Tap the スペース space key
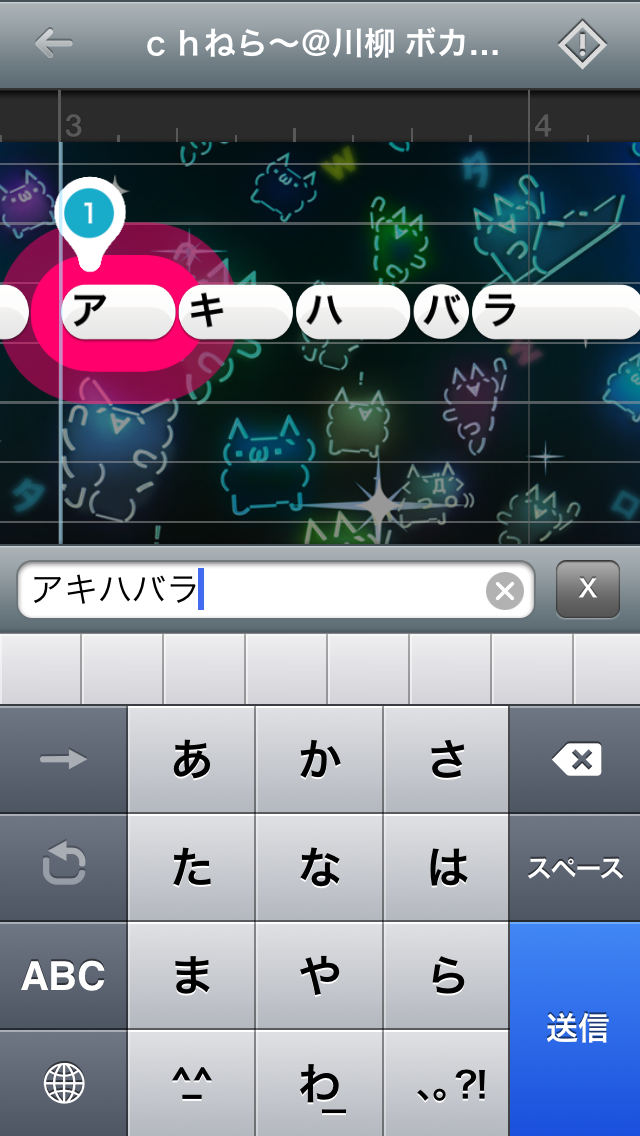 point(575,868)
